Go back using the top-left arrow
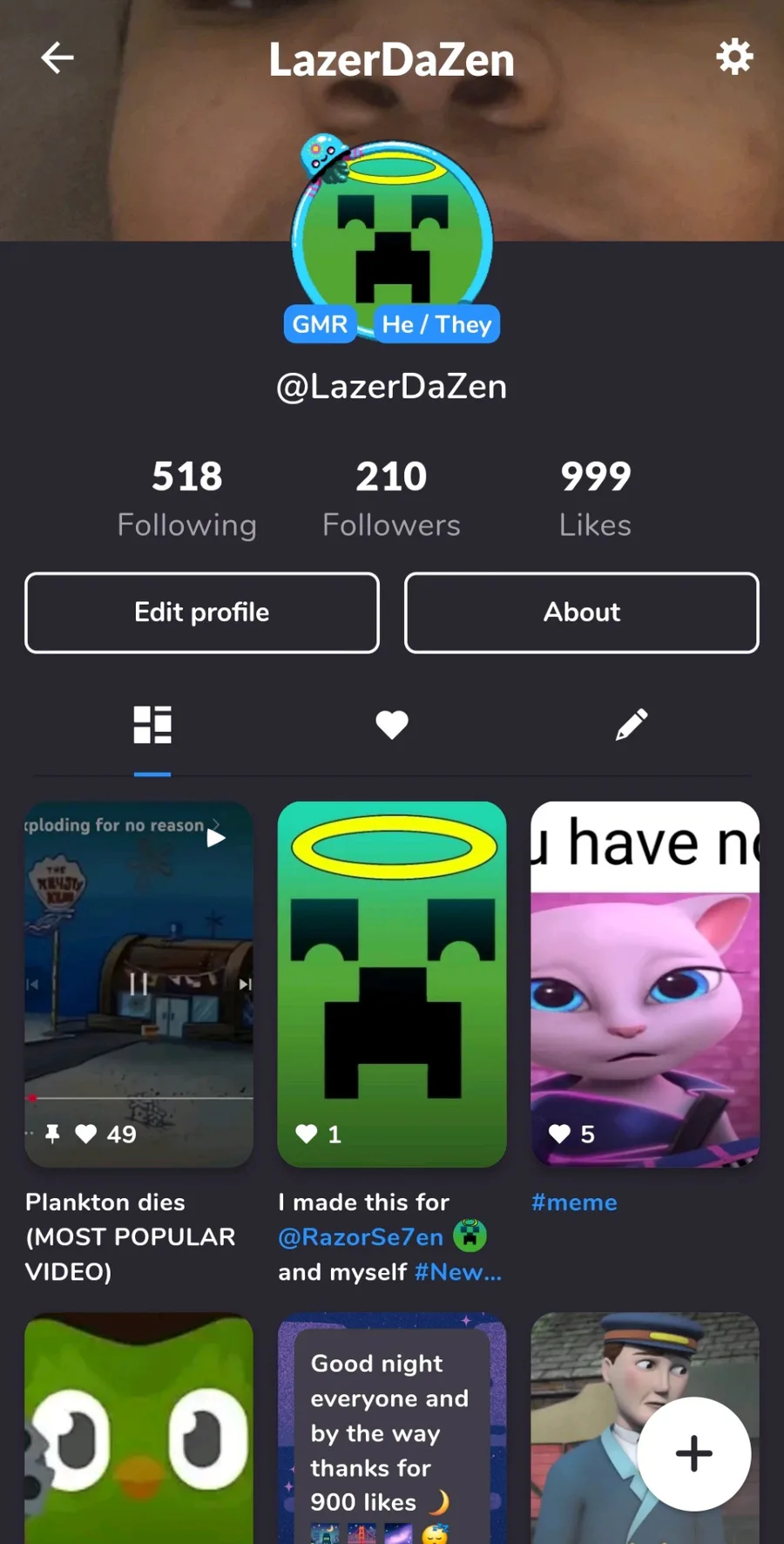This screenshot has height=1544, width=784. (x=57, y=58)
